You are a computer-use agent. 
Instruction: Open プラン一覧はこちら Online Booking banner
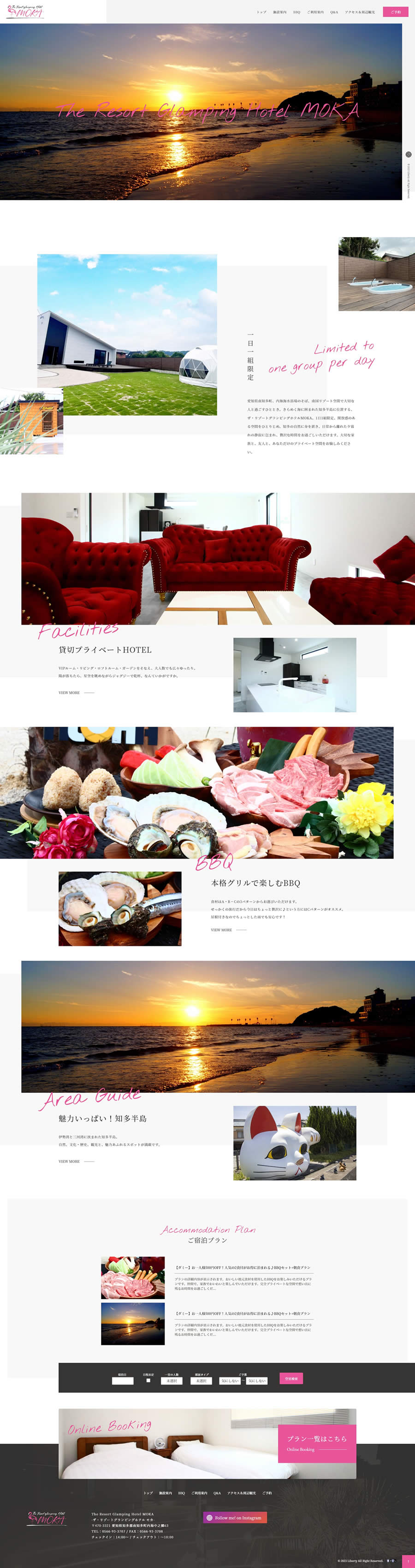pyautogui.click(x=316, y=1443)
